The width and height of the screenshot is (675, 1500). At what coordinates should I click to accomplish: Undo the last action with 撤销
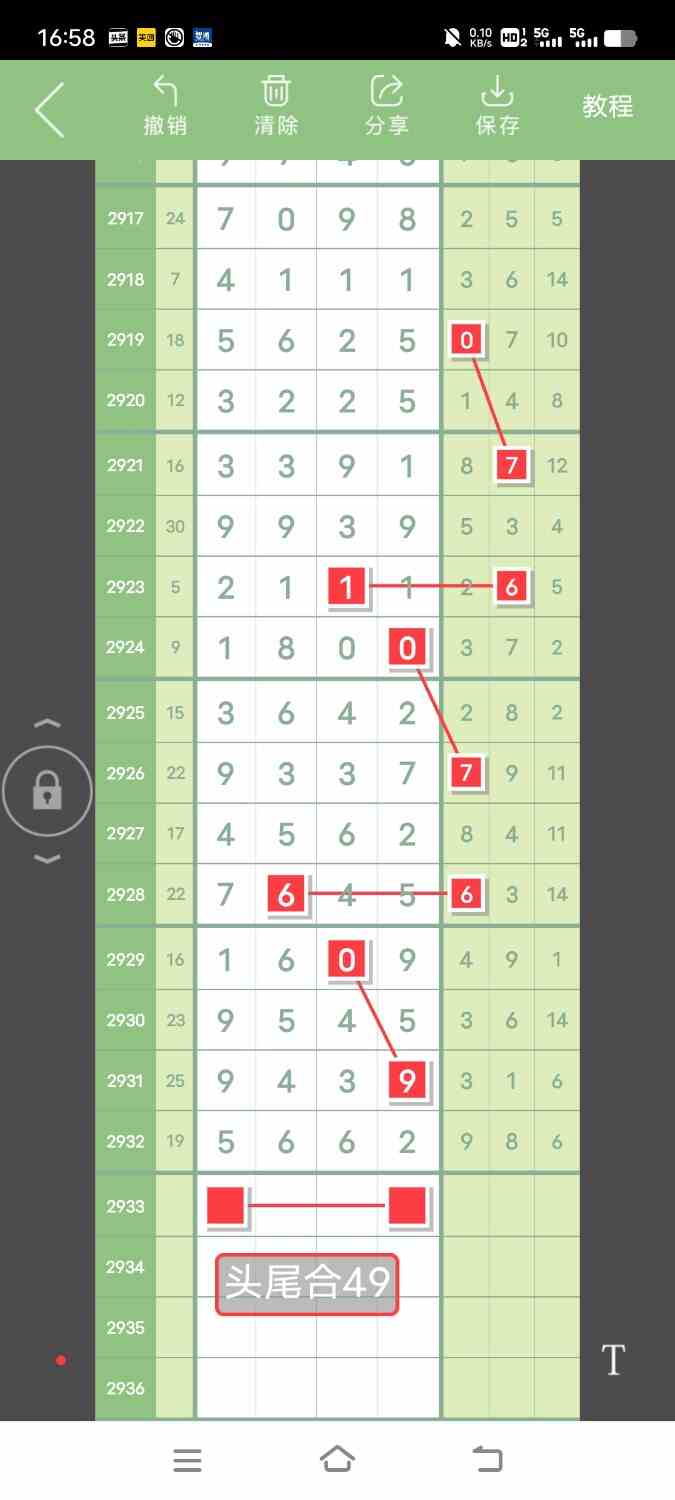point(165,106)
